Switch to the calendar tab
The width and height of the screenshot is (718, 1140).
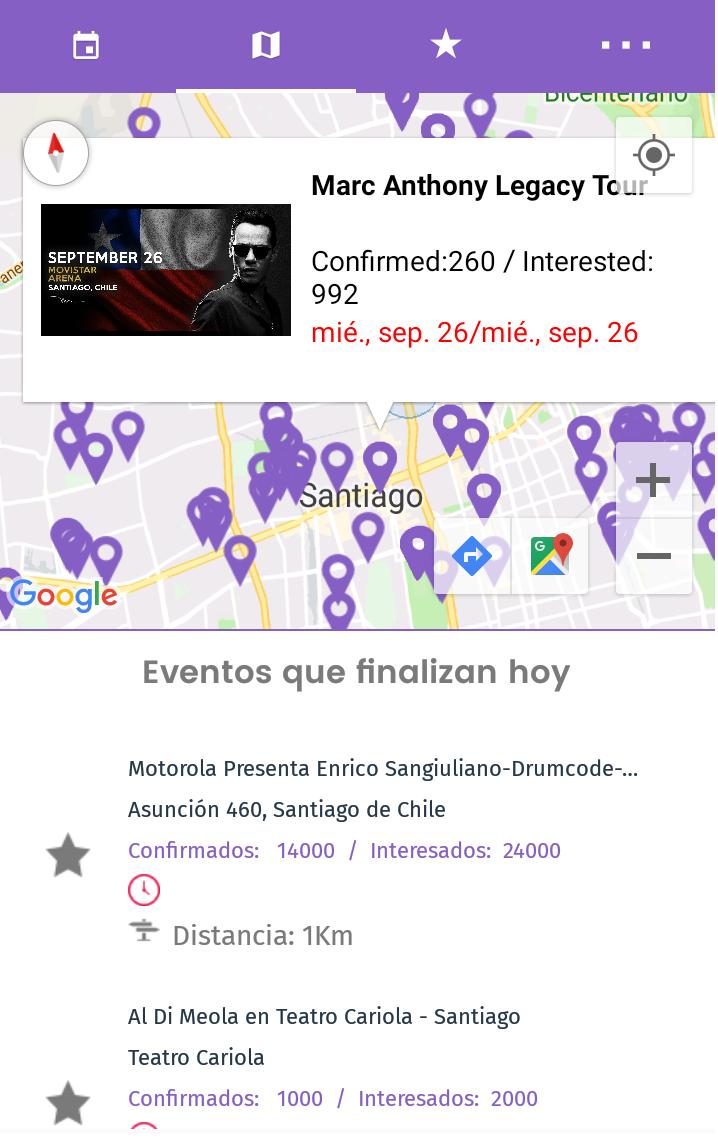coord(86,46)
